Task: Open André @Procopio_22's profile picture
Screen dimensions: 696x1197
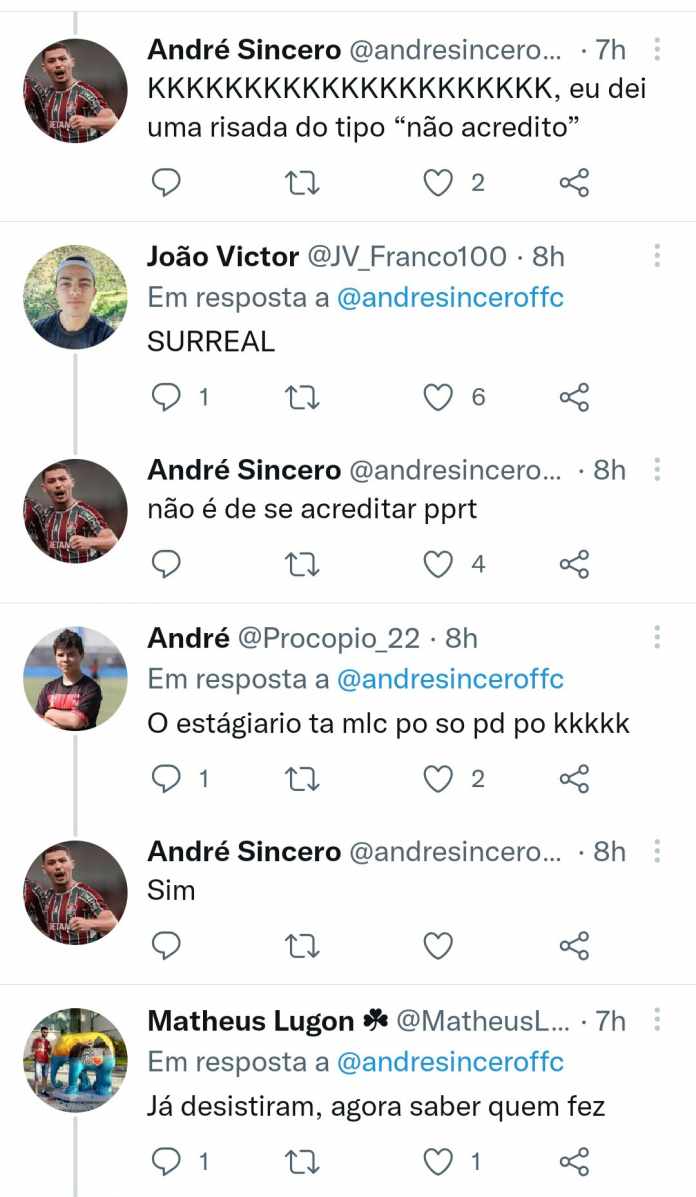Action: (75, 679)
